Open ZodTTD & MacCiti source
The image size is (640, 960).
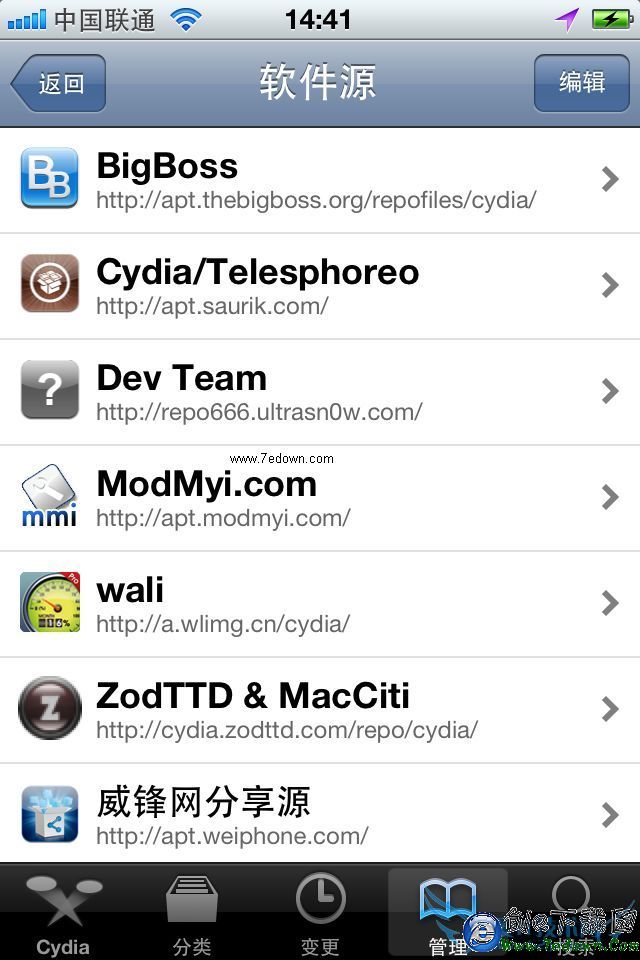tap(320, 710)
